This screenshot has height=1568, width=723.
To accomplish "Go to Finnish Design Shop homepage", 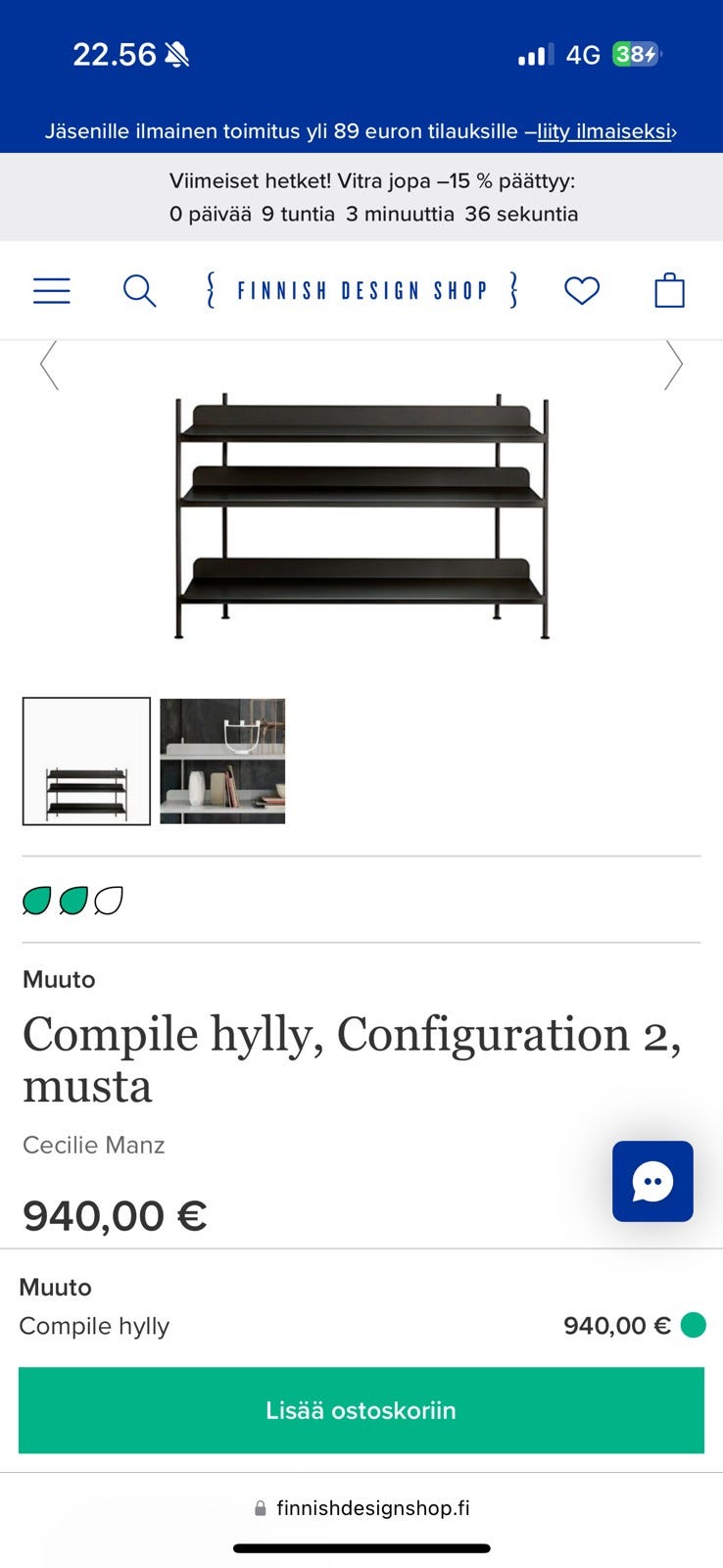I will [x=361, y=291].
